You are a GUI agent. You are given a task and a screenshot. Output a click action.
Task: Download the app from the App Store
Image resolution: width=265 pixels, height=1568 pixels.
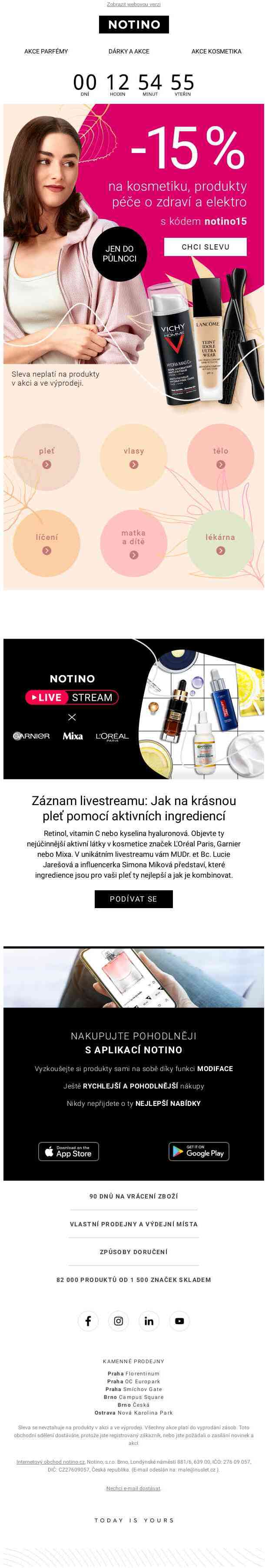pyautogui.click(x=68, y=1151)
